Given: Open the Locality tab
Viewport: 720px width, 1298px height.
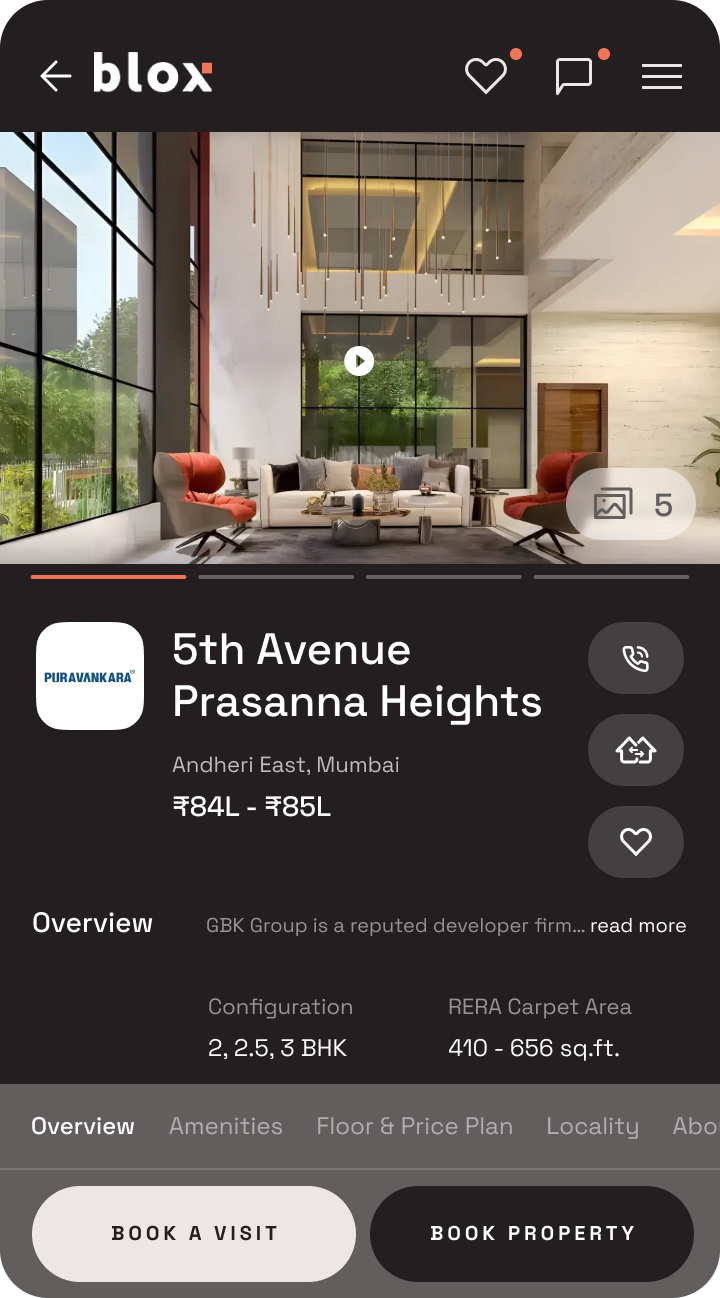Looking at the screenshot, I should coord(592,1126).
